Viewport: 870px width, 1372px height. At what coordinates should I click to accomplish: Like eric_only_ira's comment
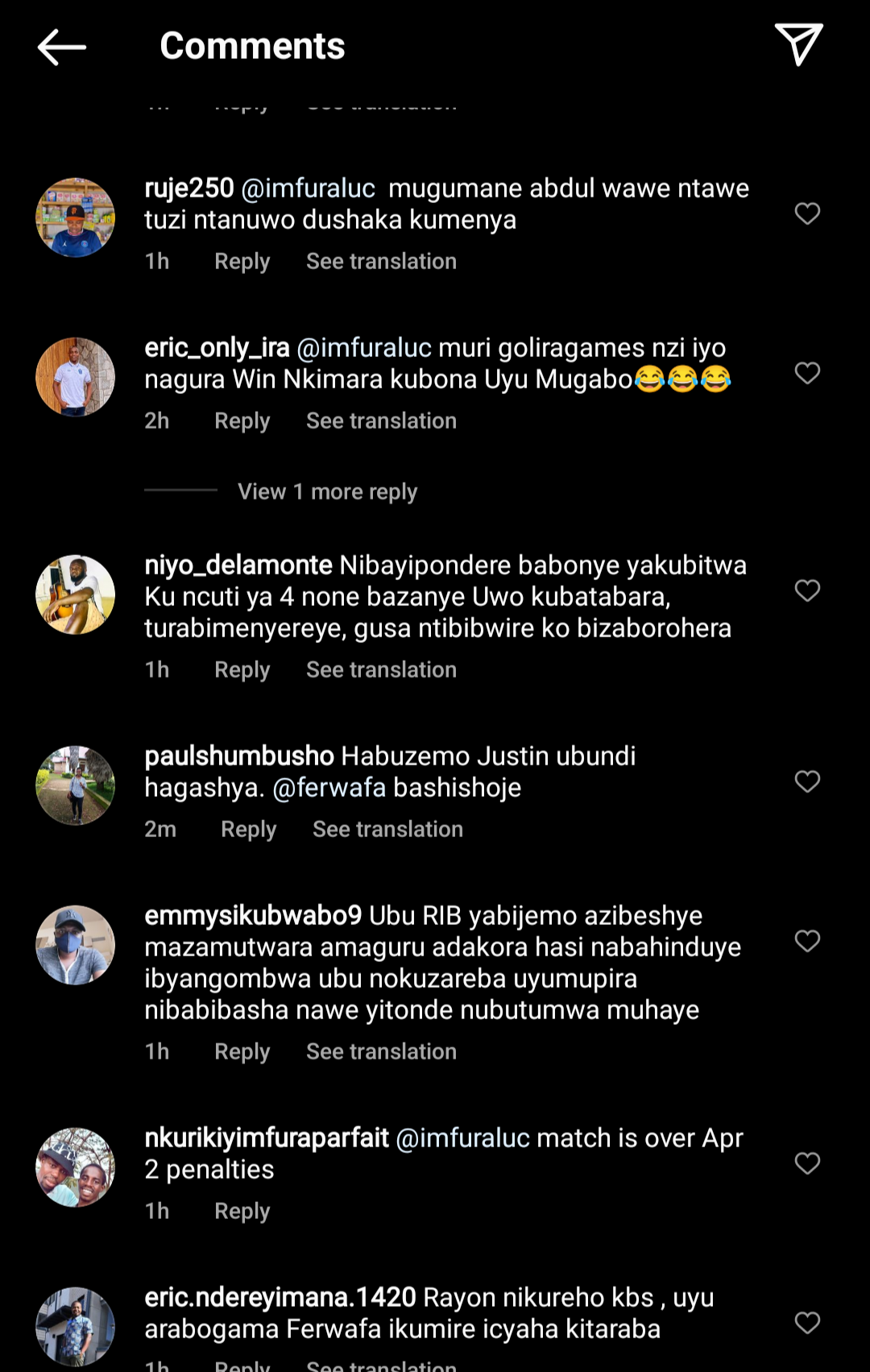(807, 373)
